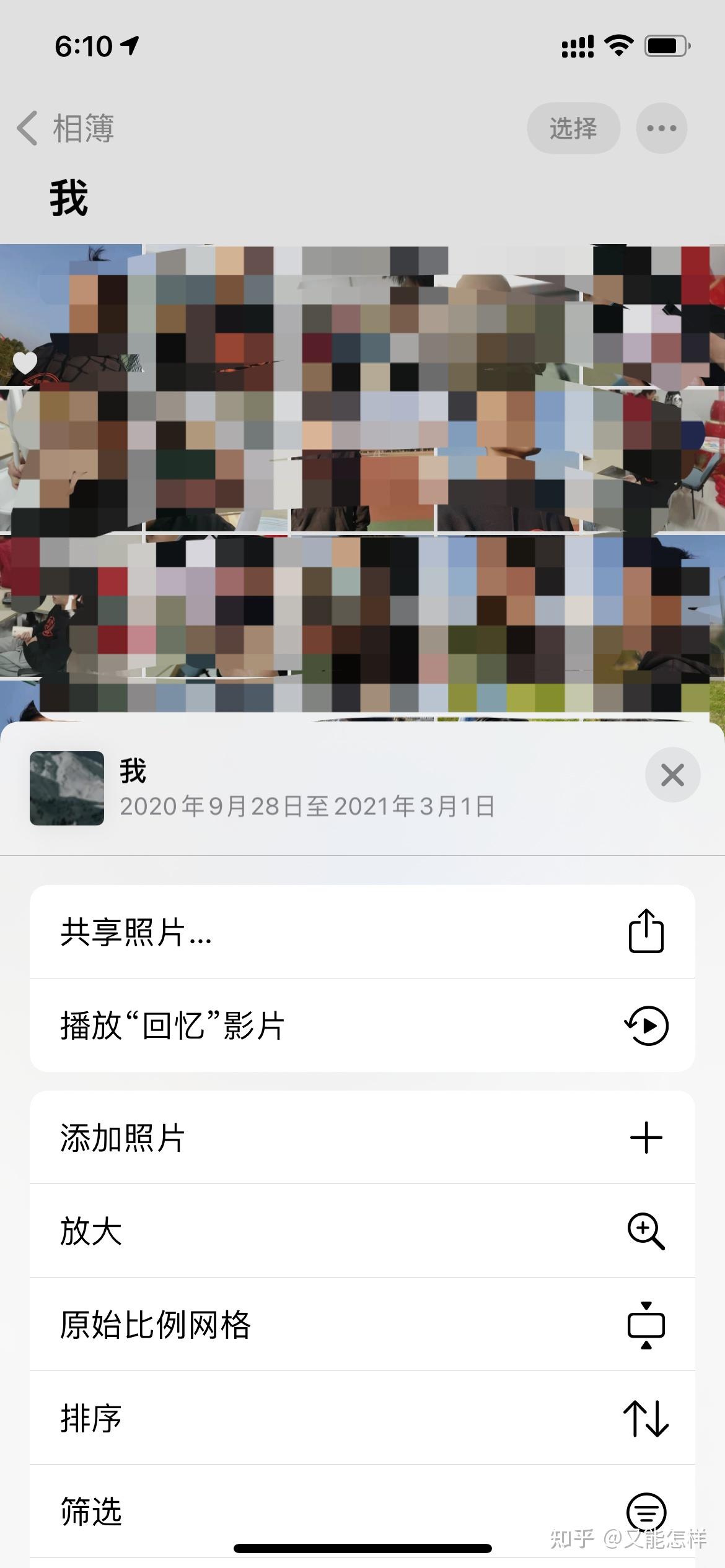Tap the share icon next to 共享照片
The image size is (725, 1568).
(x=647, y=930)
